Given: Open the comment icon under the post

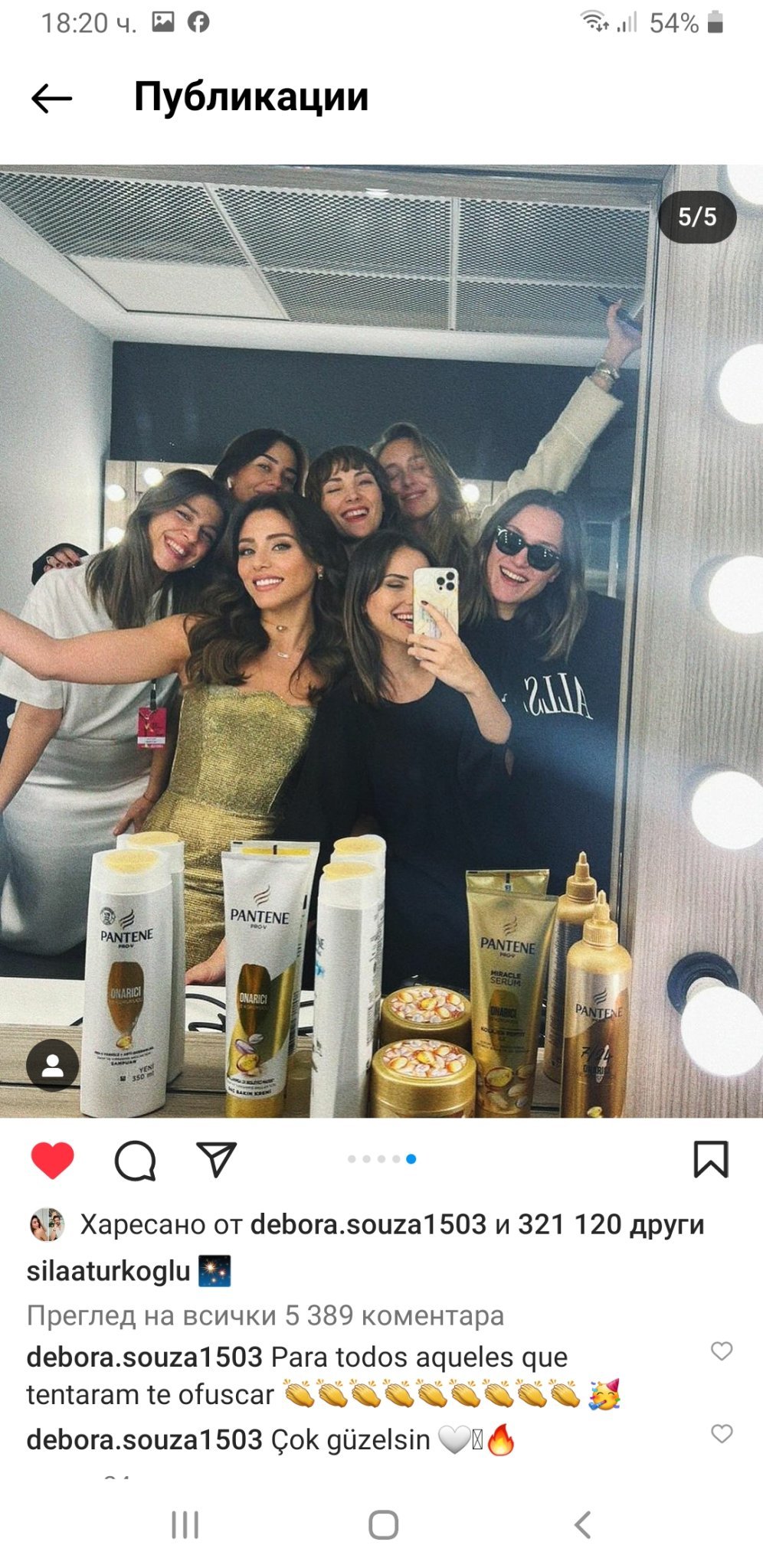Looking at the screenshot, I should [136, 1161].
